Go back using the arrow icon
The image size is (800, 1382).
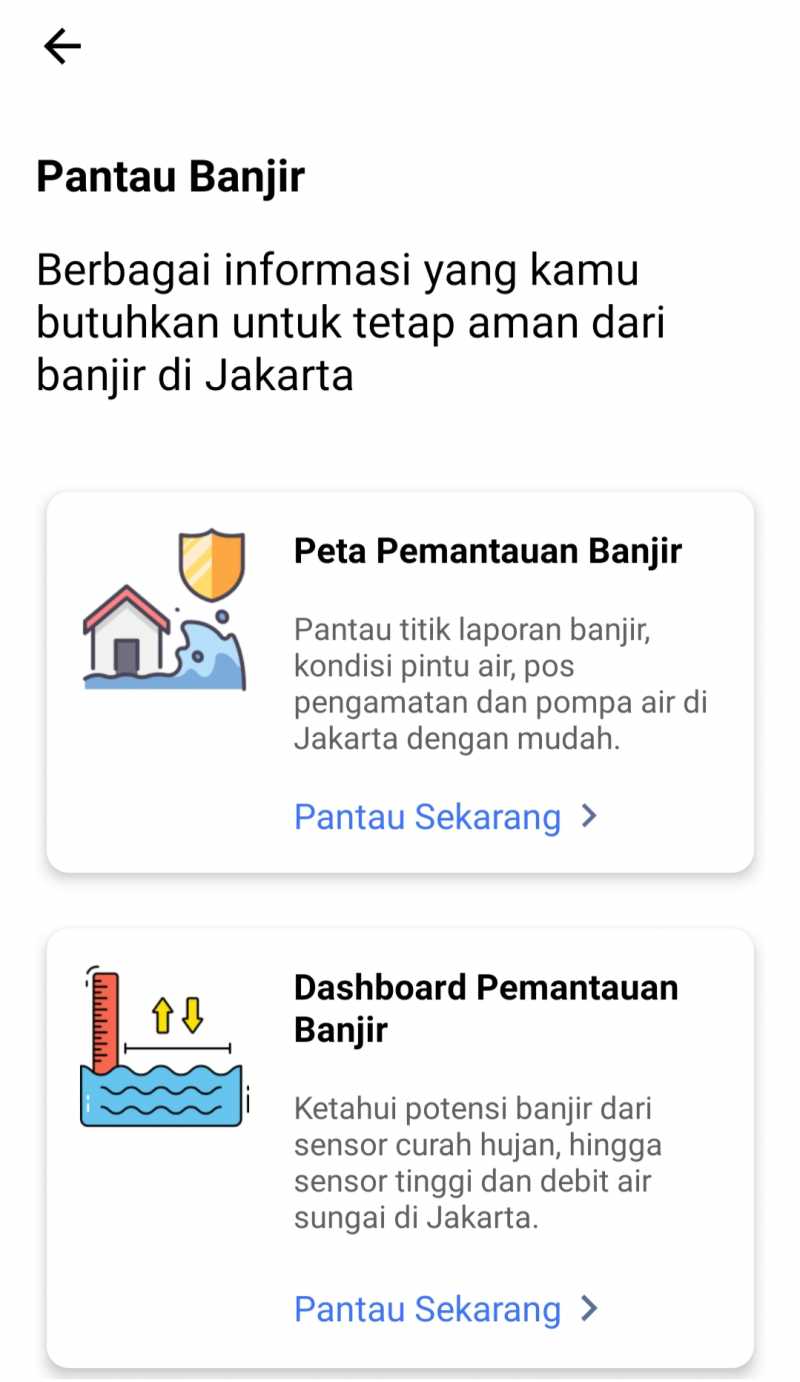pos(62,46)
